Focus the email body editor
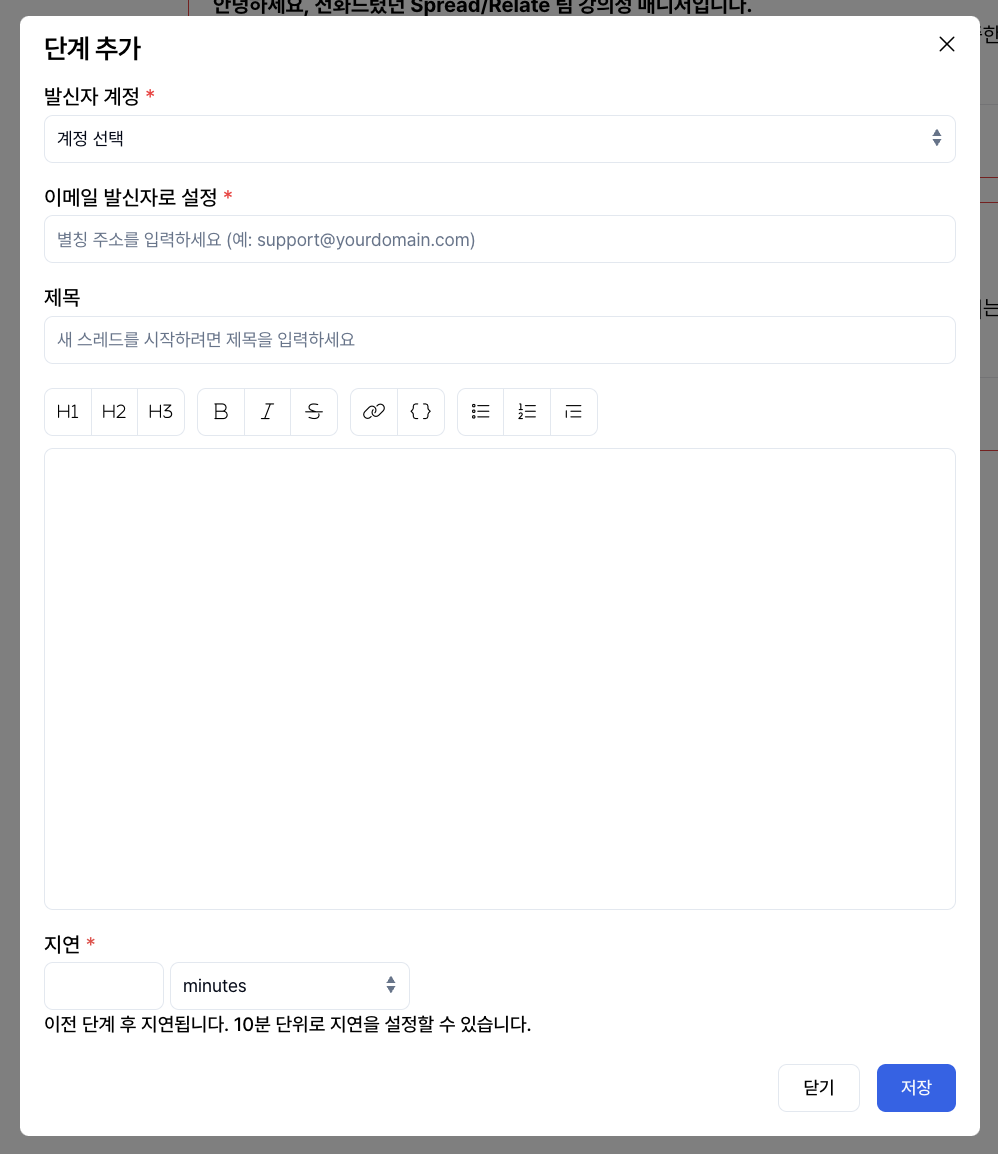Viewport: 998px width, 1154px height. [x=499, y=678]
